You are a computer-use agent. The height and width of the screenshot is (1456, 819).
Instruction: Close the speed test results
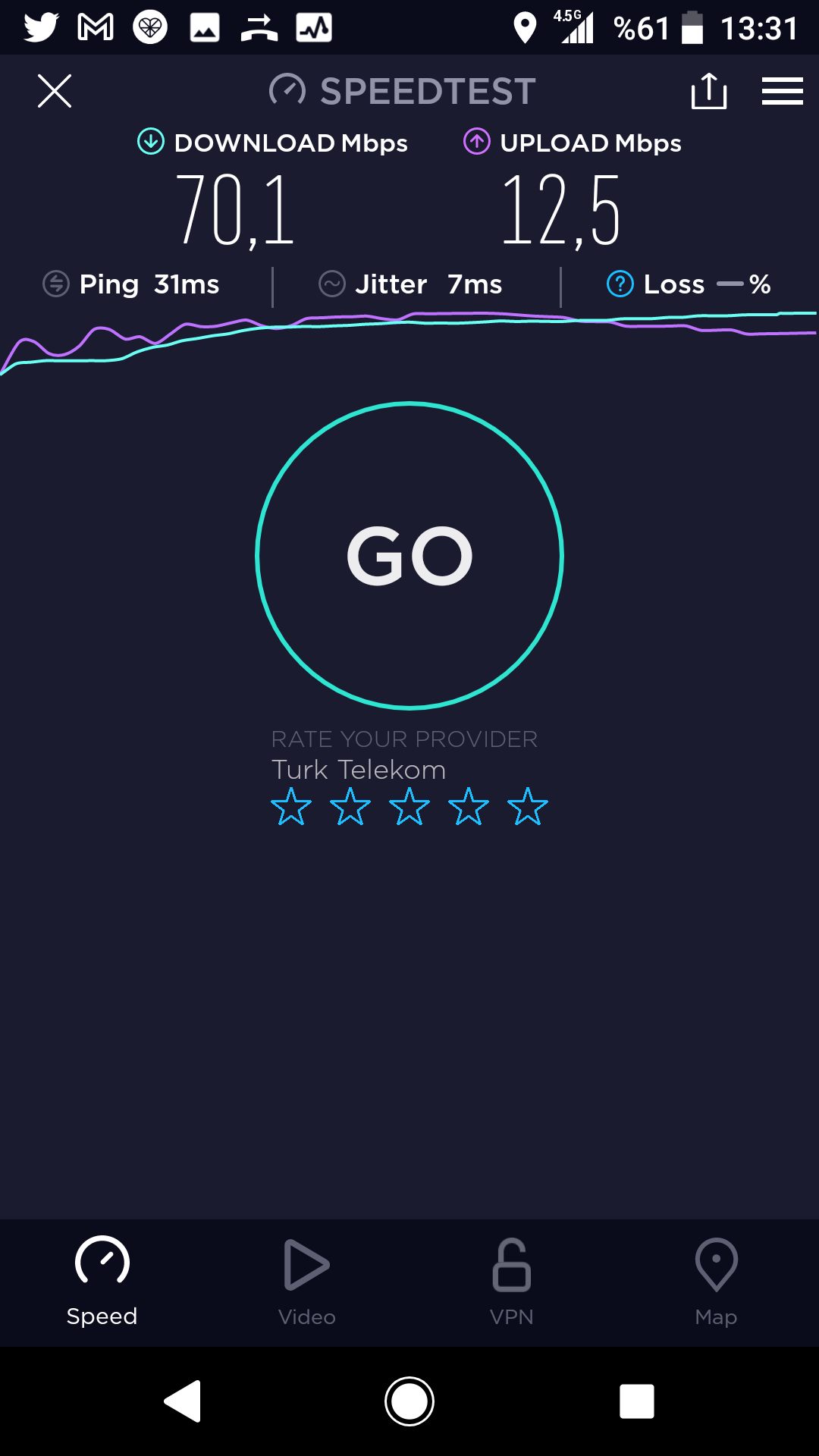click(x=55, y=91)
